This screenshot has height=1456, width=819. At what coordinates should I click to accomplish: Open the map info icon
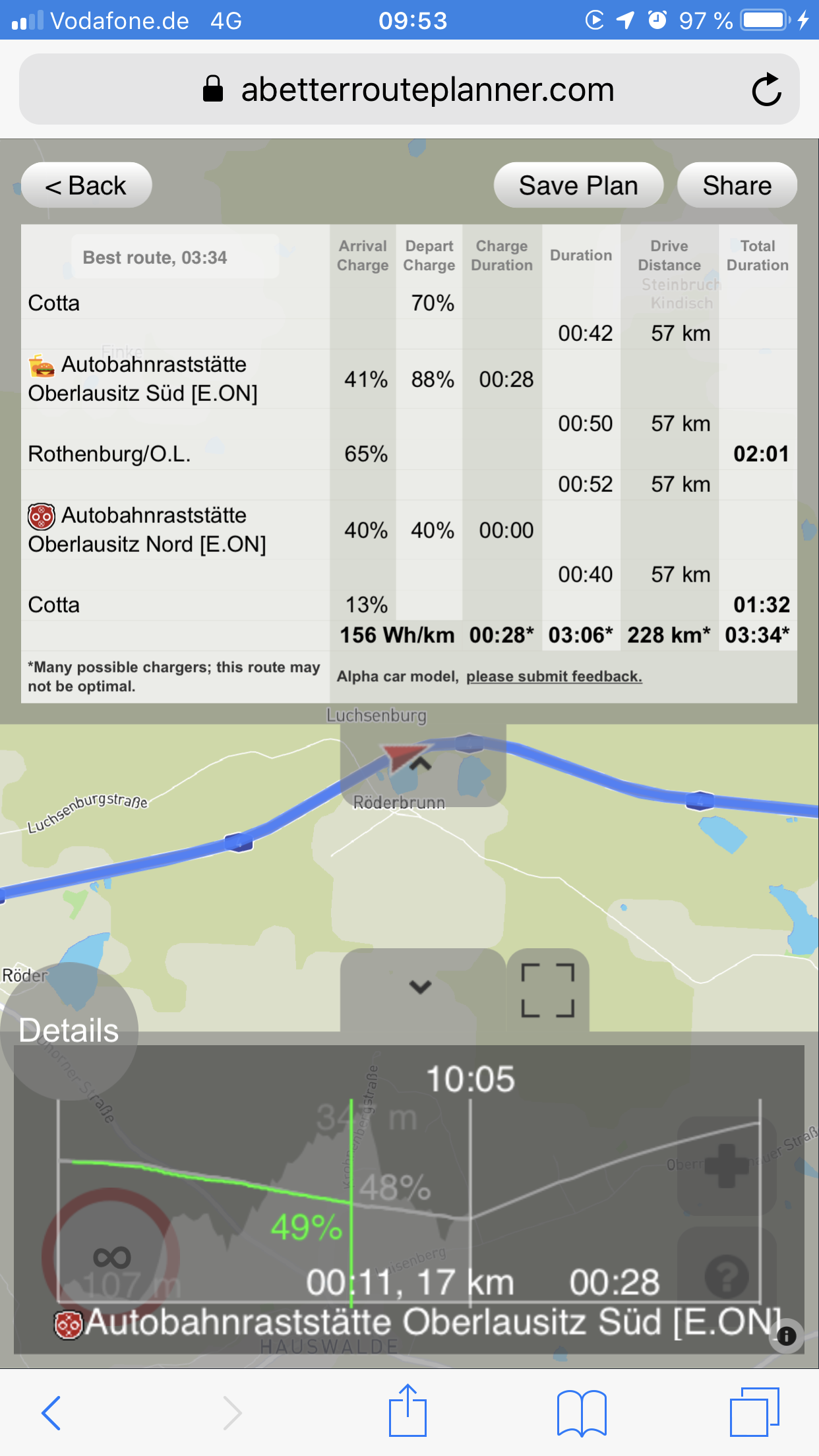786,1336
